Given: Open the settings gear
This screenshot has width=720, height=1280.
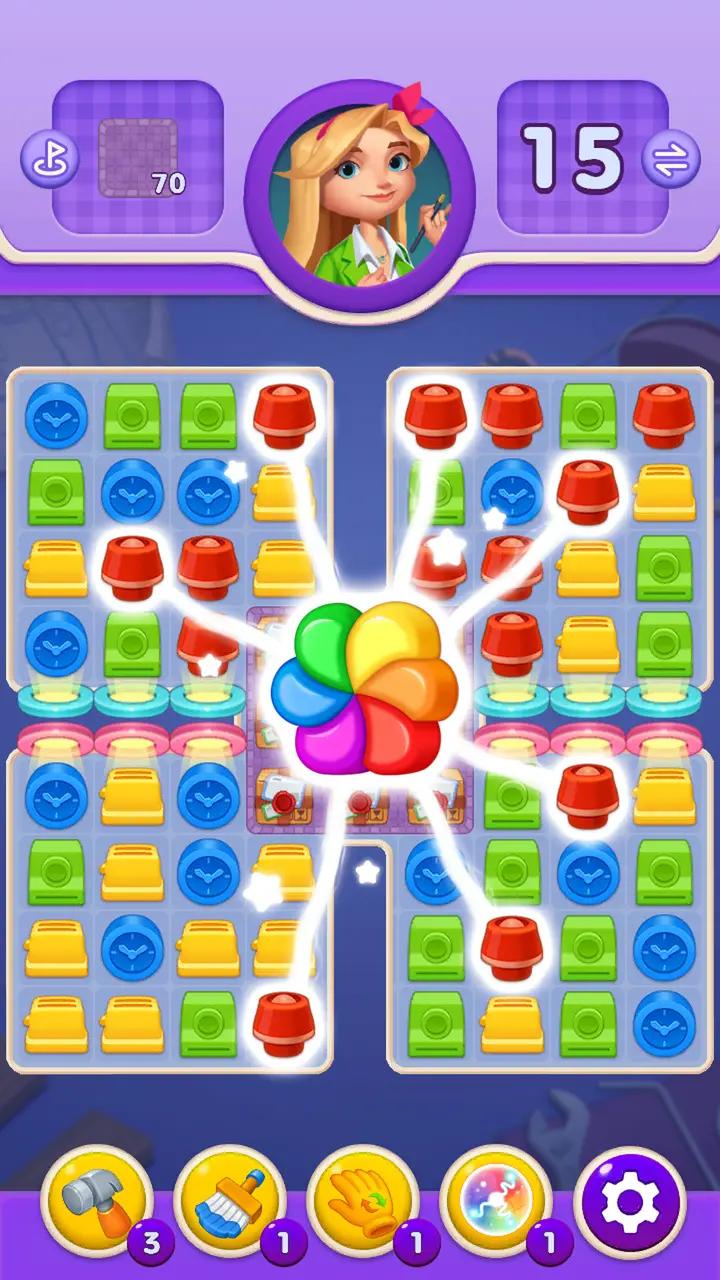Looking at the screenshot, I should 630,1202.
